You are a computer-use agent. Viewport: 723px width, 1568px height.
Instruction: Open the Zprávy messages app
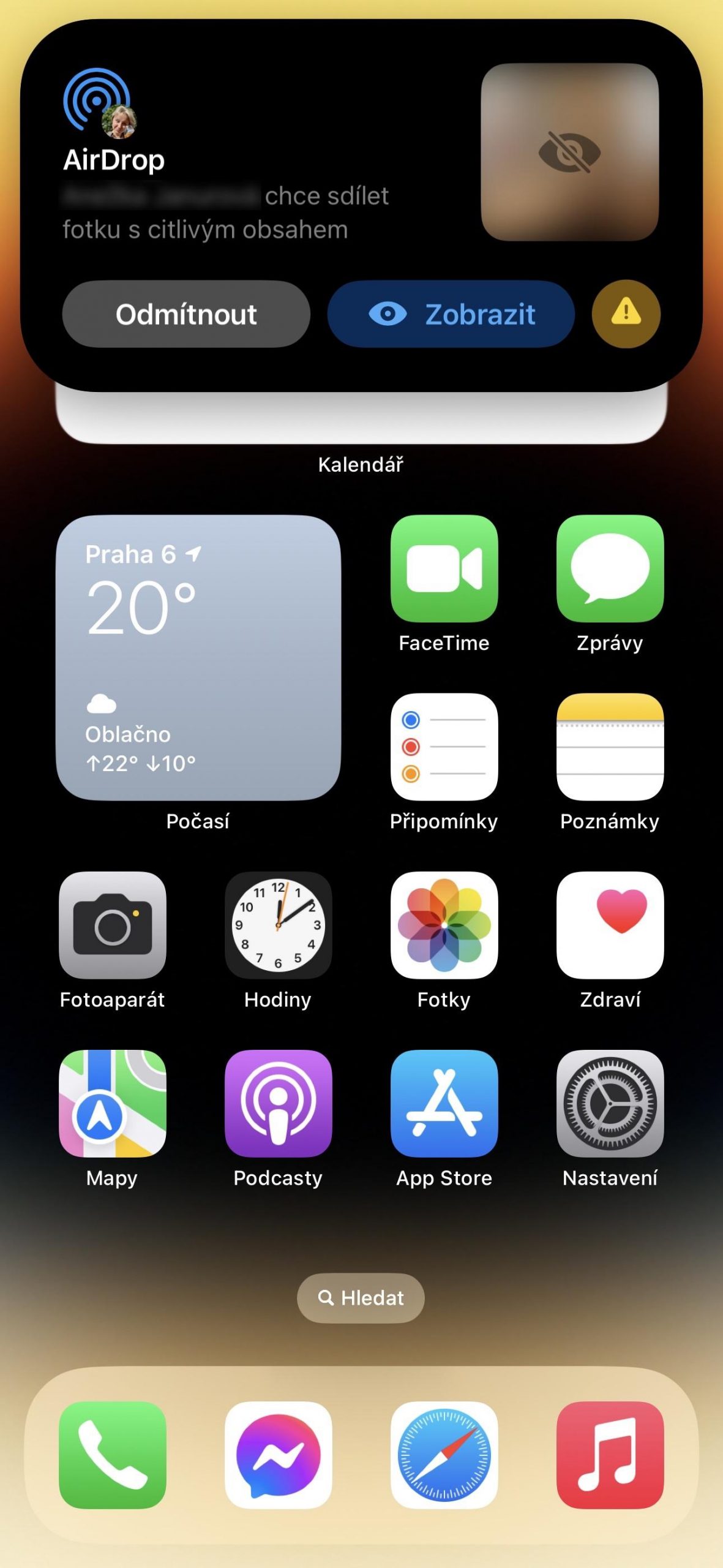610,568
